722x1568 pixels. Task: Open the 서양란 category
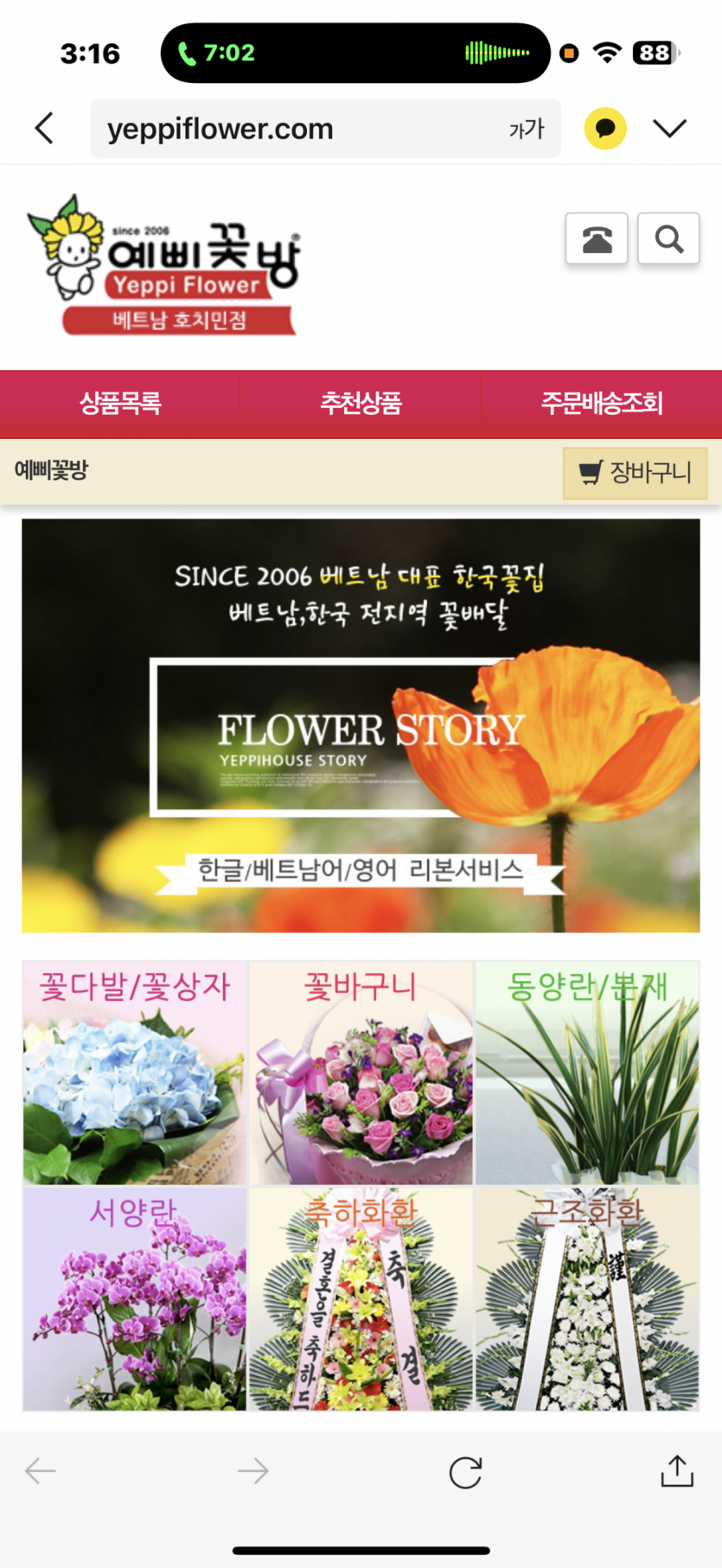click(x=135, y=1298)
